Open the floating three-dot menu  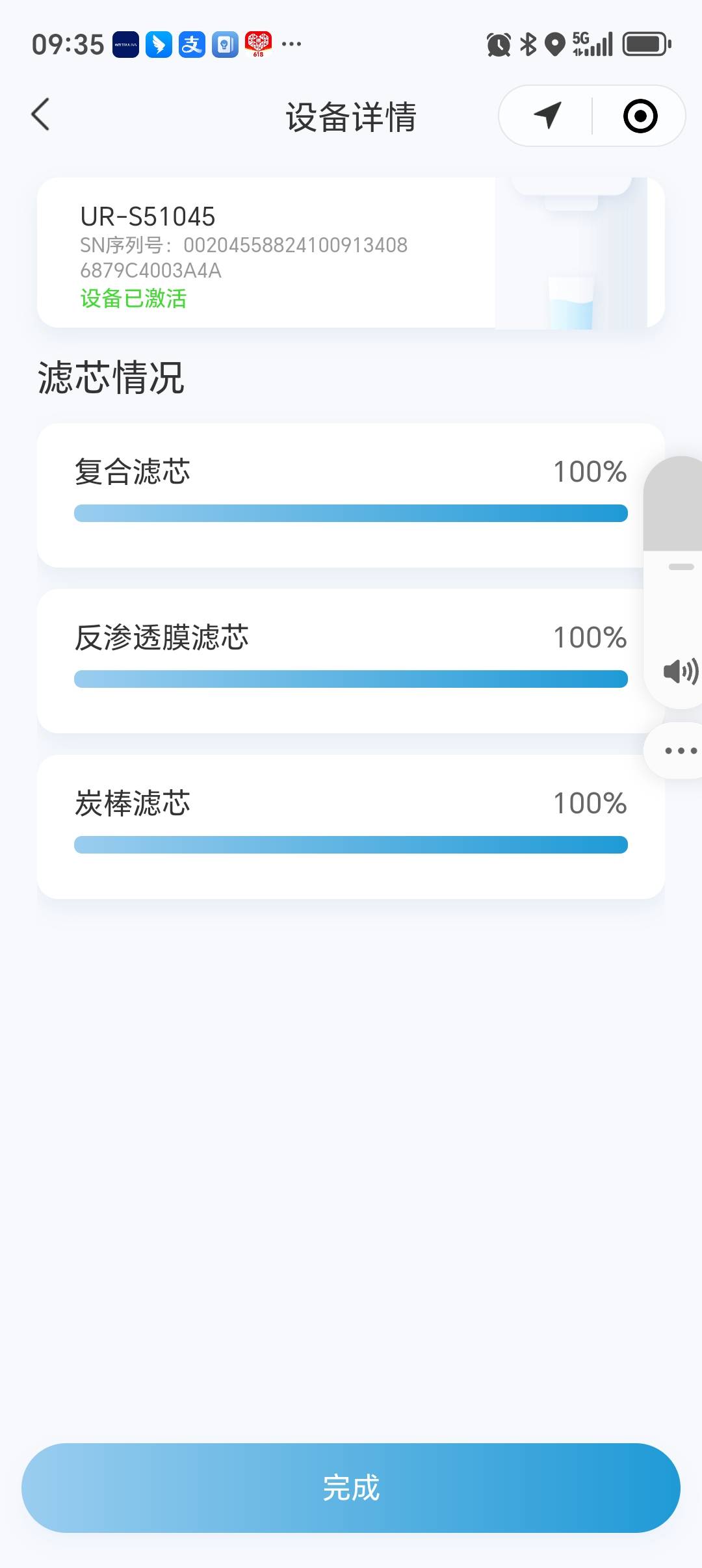[x=680, y=751]
